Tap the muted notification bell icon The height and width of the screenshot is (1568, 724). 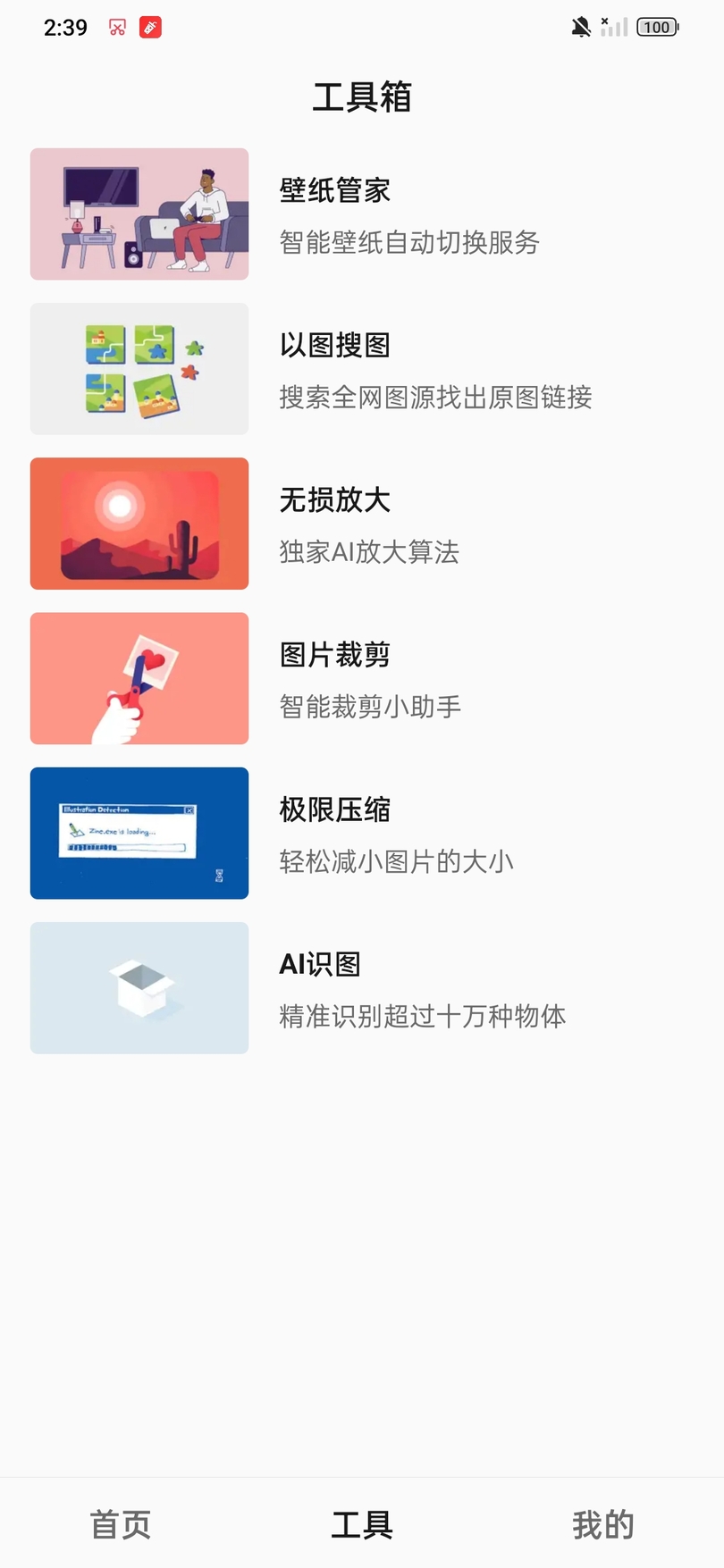pyautogui.click(x=579, y=27)
